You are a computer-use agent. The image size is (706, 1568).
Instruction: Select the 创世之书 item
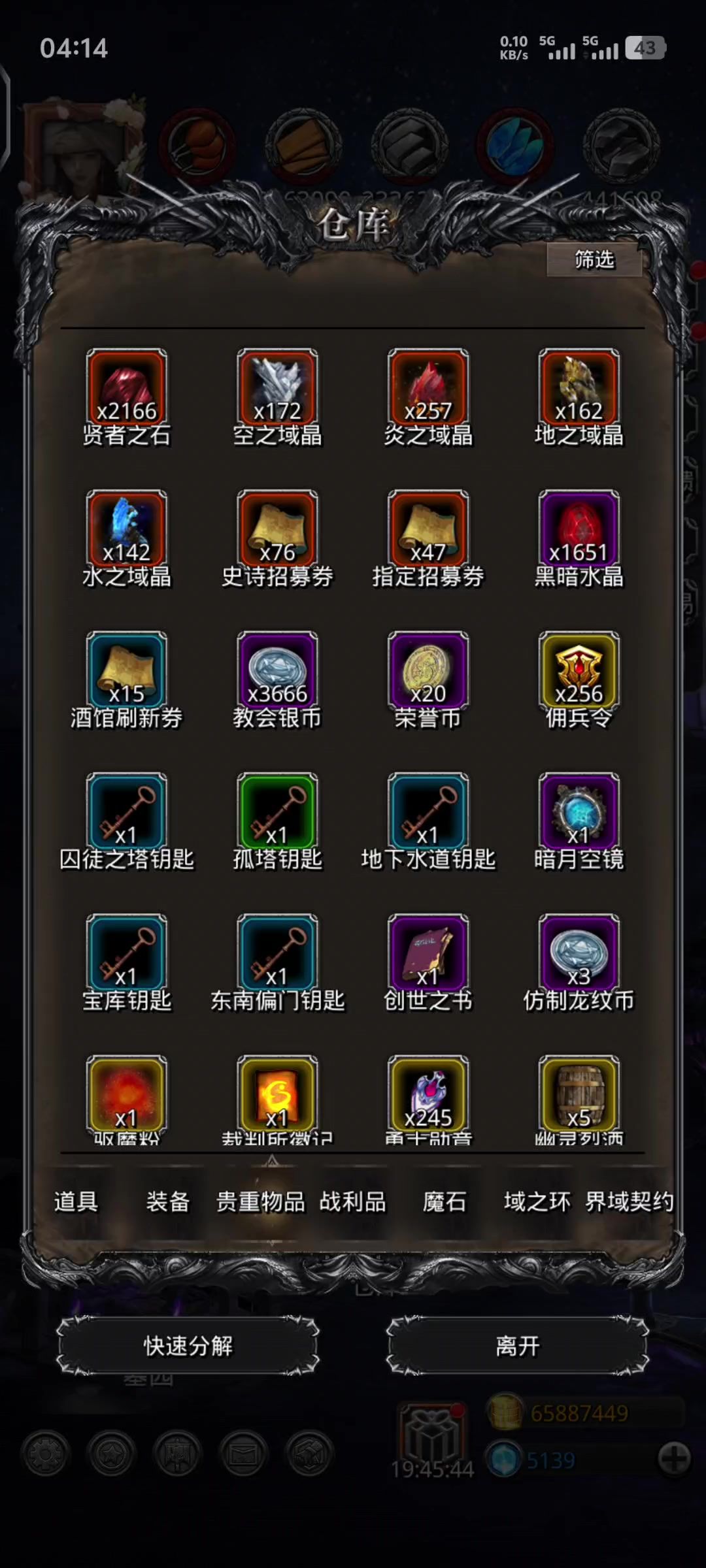pyautogui.click(x=428, y=953)
